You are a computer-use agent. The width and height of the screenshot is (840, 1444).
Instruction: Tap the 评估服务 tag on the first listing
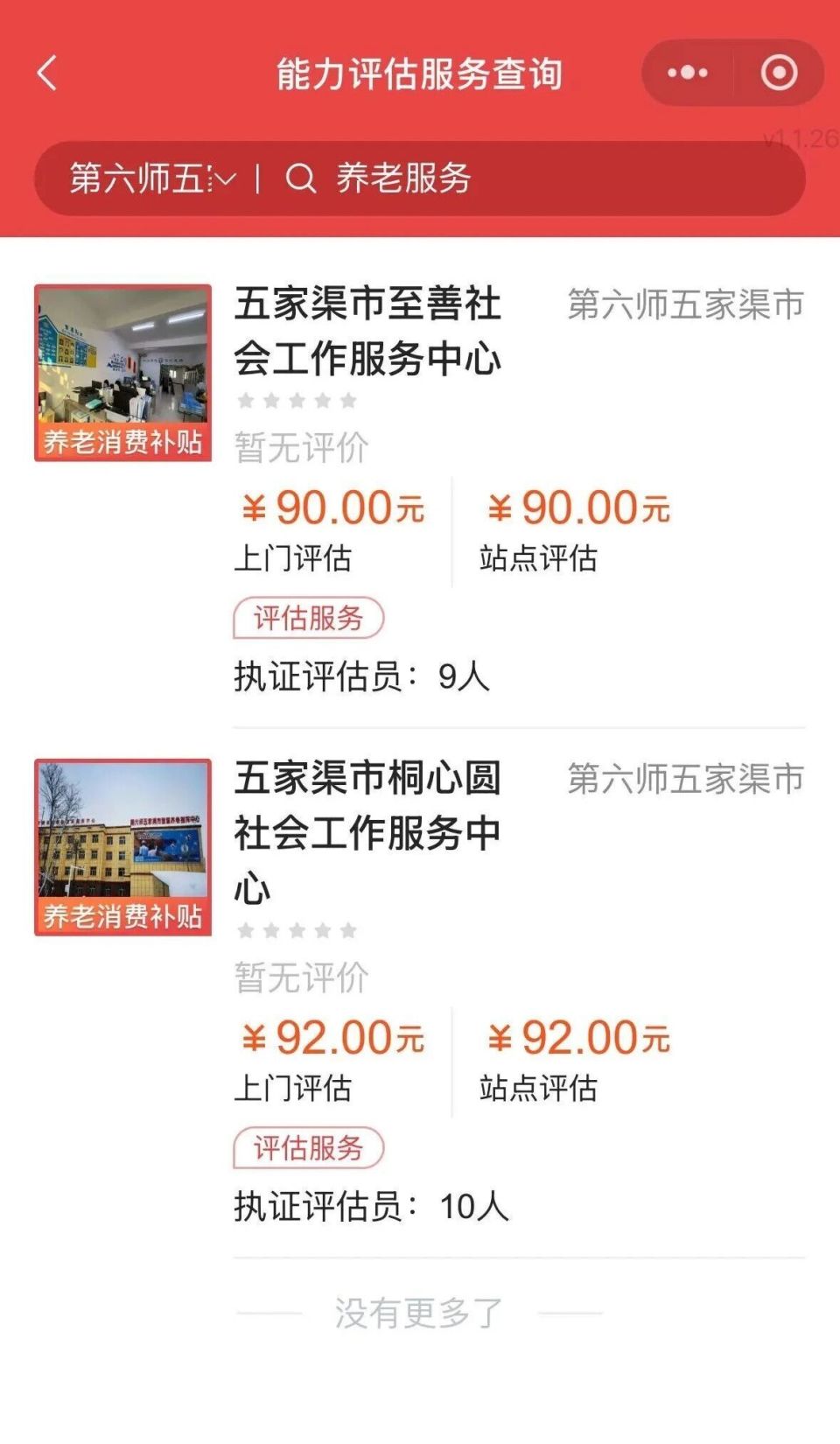tap(306, 619)
